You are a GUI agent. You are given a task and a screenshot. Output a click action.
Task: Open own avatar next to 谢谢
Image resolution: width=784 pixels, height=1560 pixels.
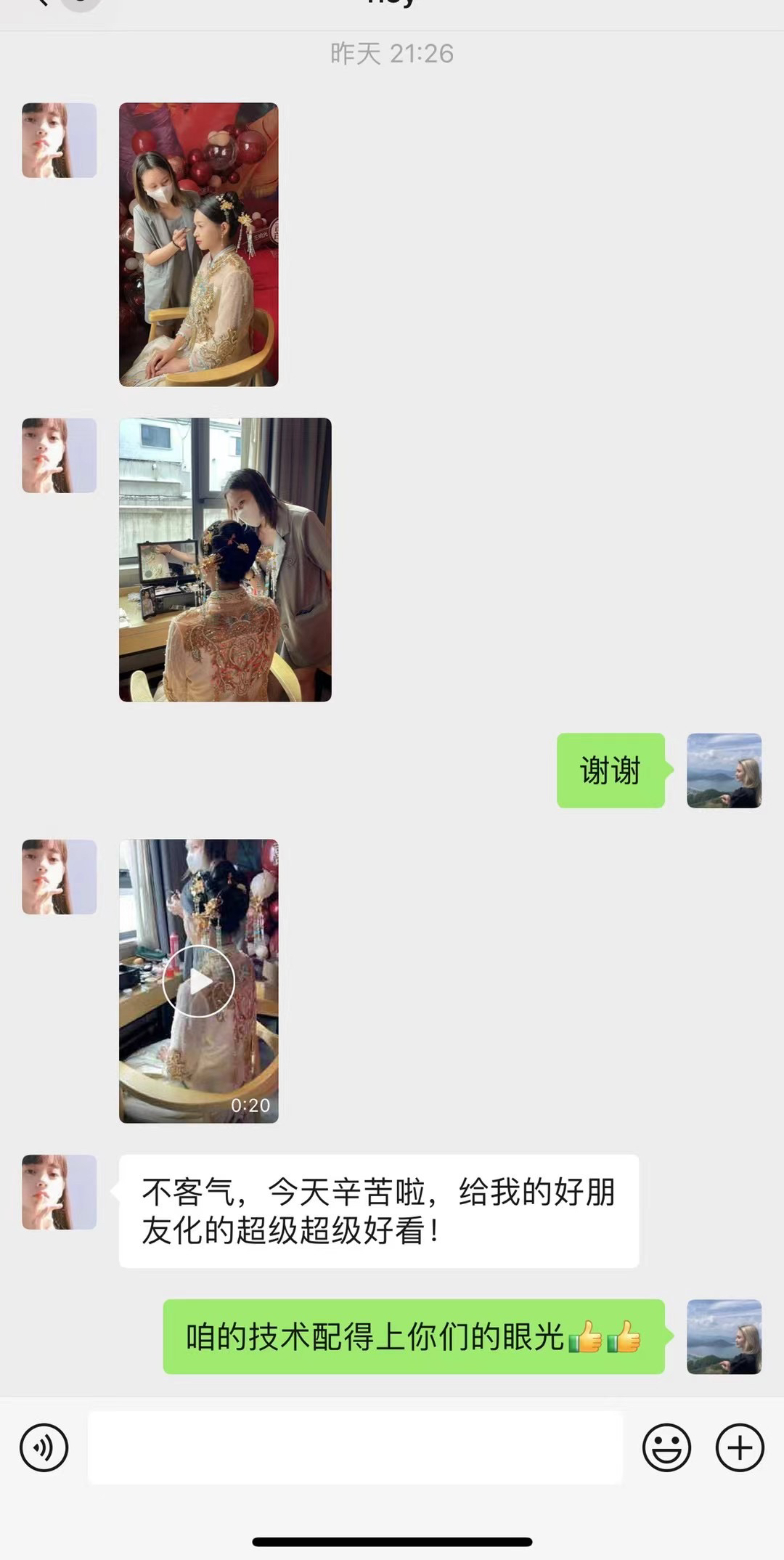coord(724,770)
